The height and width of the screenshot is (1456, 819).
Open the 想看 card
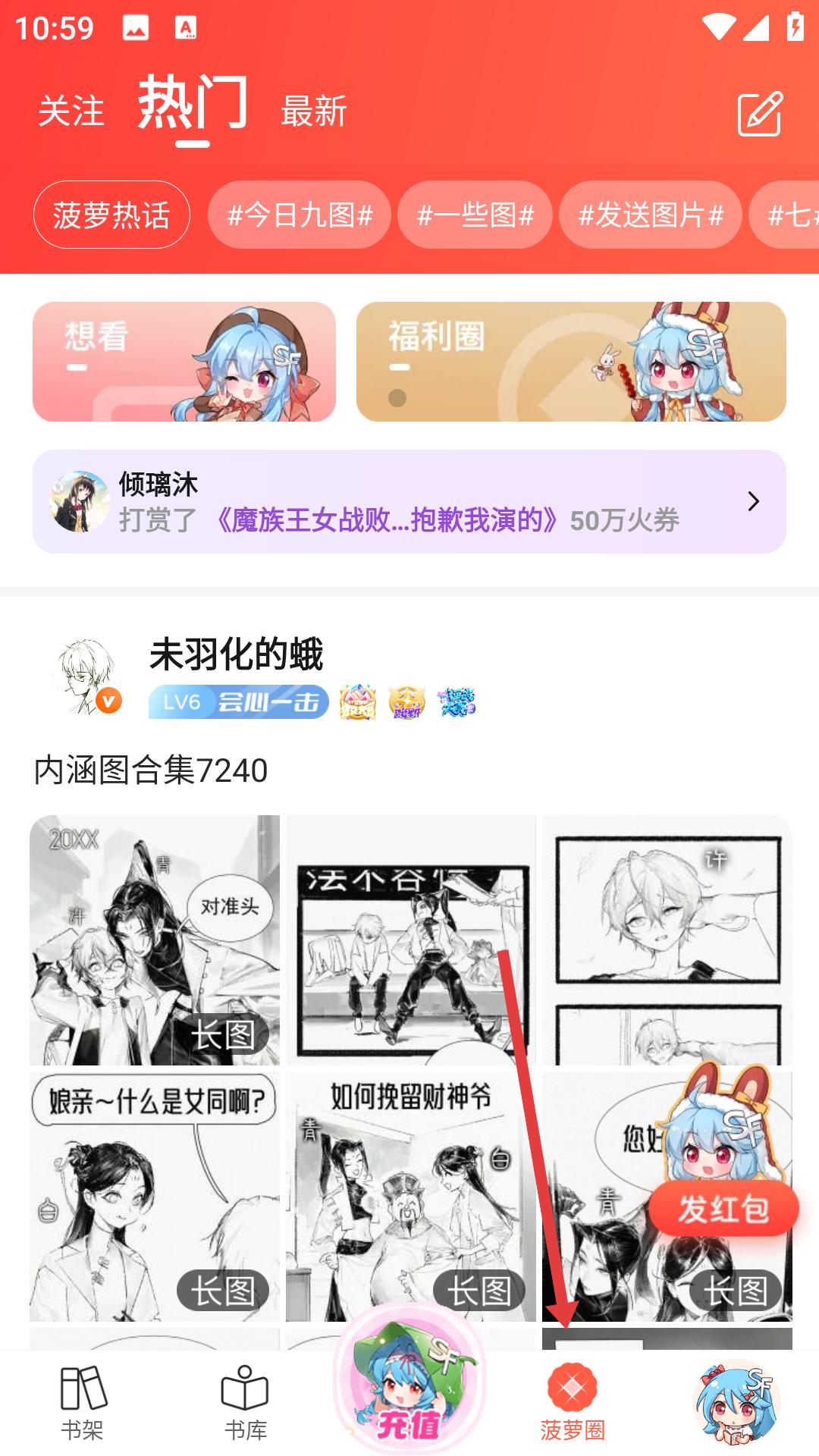(x=184, y=362)
